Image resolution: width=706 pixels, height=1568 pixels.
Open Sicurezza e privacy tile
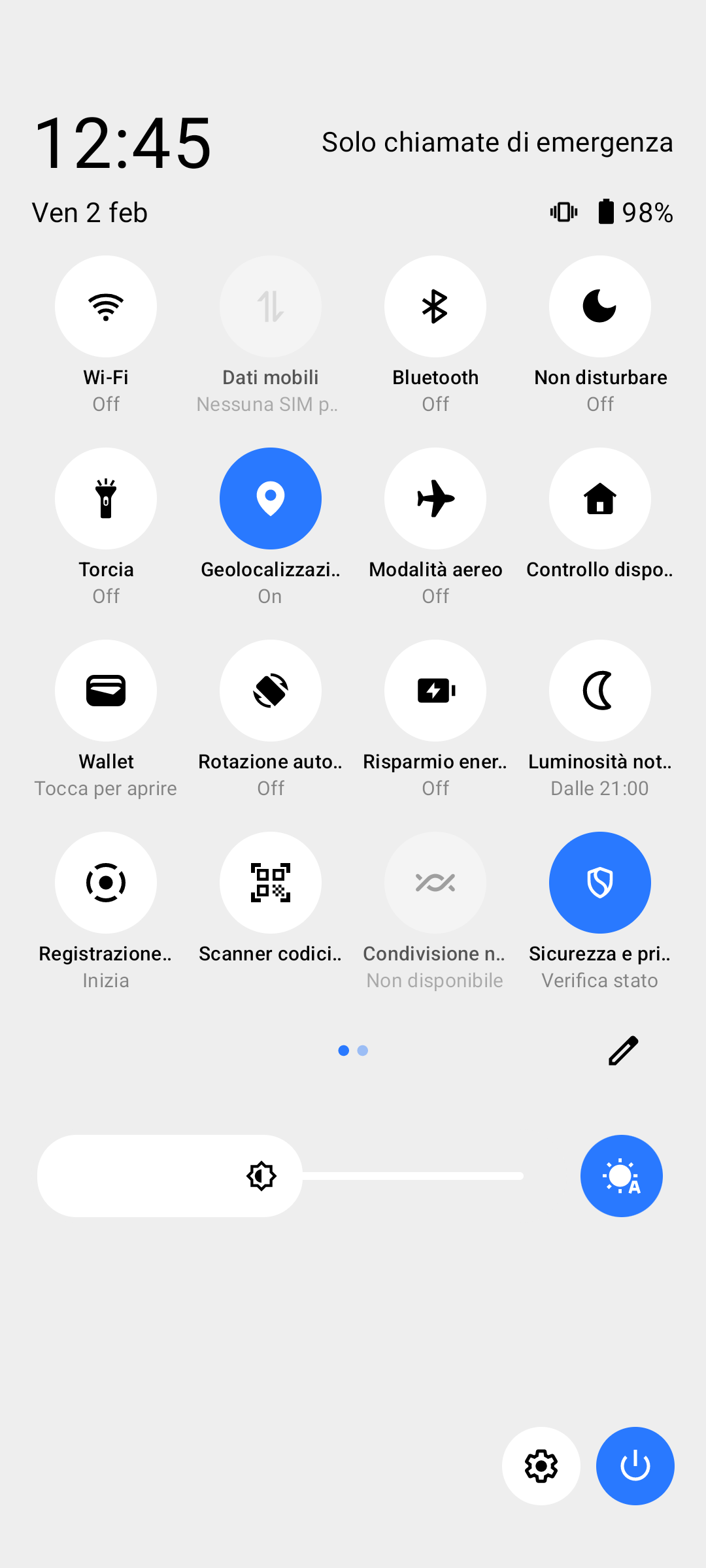(600, 883)
